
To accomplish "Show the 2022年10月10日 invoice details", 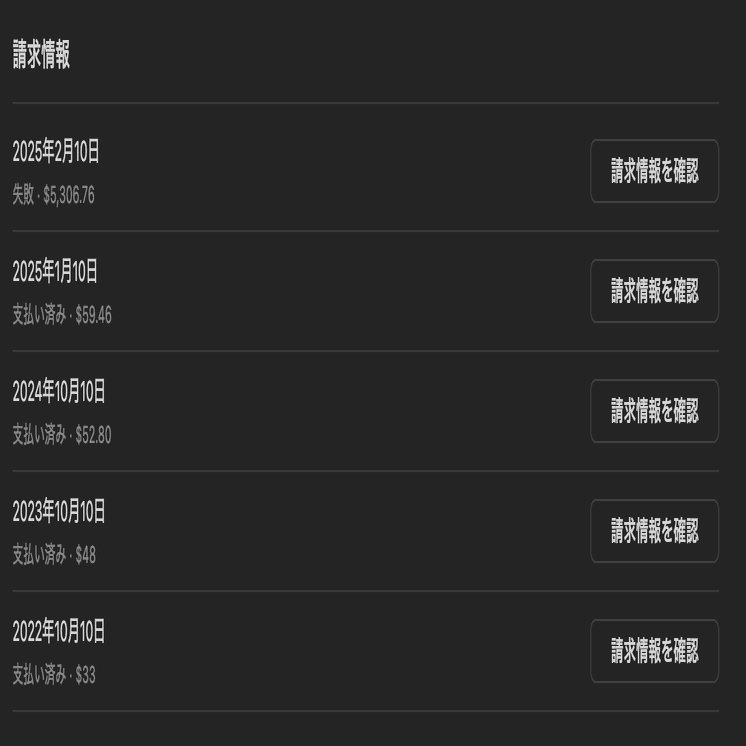I will [654, 651].
